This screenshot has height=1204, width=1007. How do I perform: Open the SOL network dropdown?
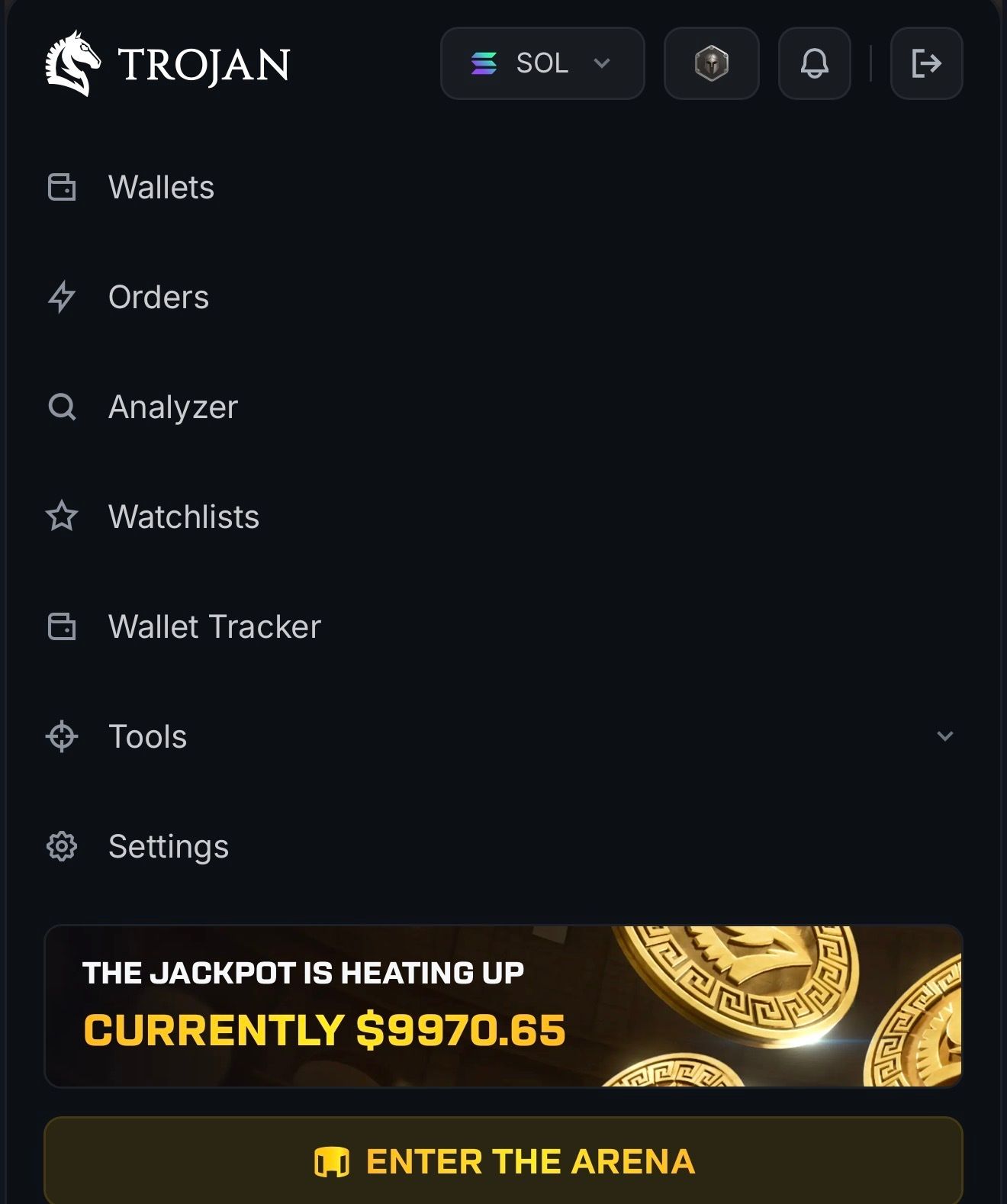point(542,63)
